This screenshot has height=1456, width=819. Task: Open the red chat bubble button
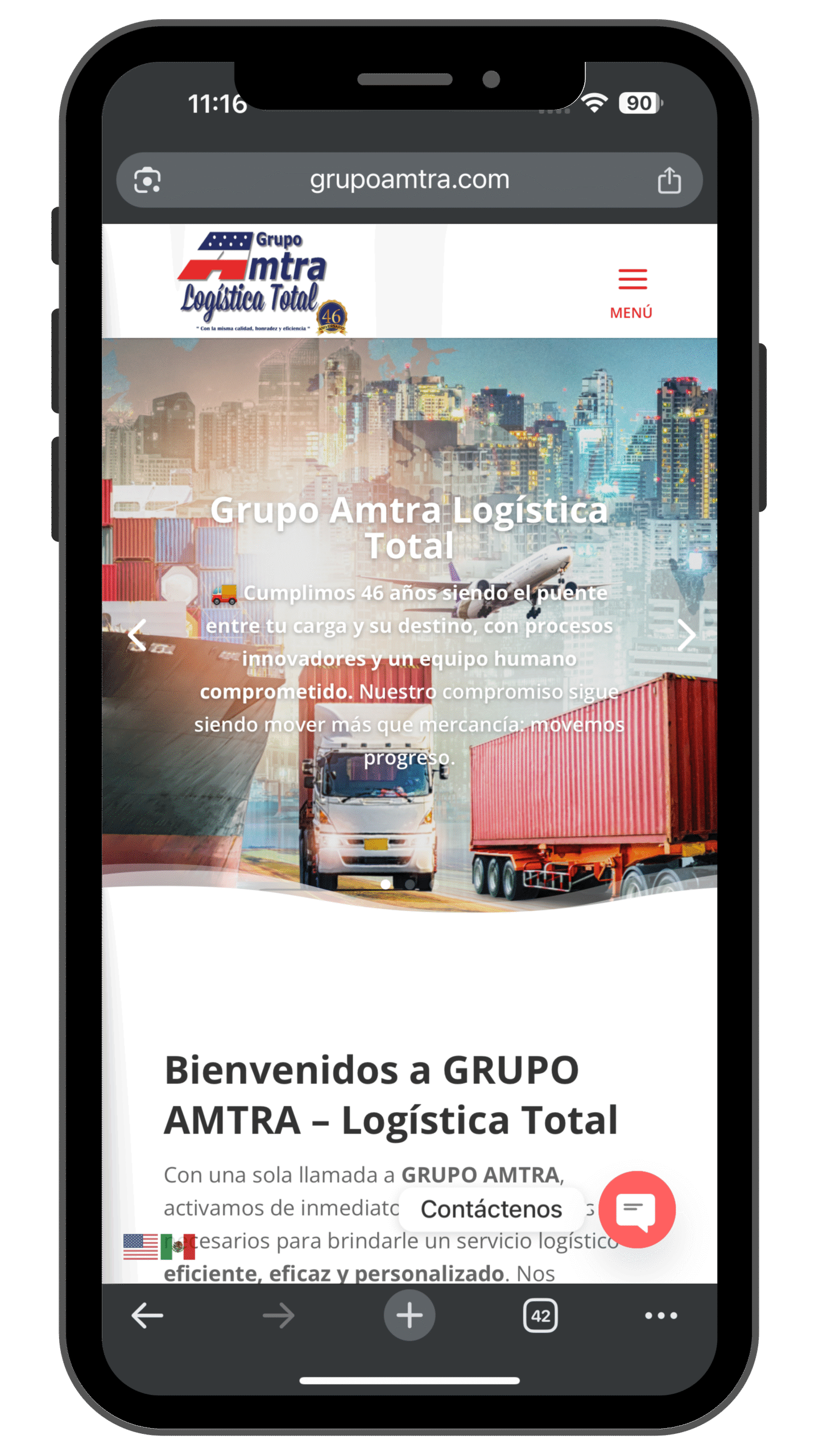pos(637,1209)
